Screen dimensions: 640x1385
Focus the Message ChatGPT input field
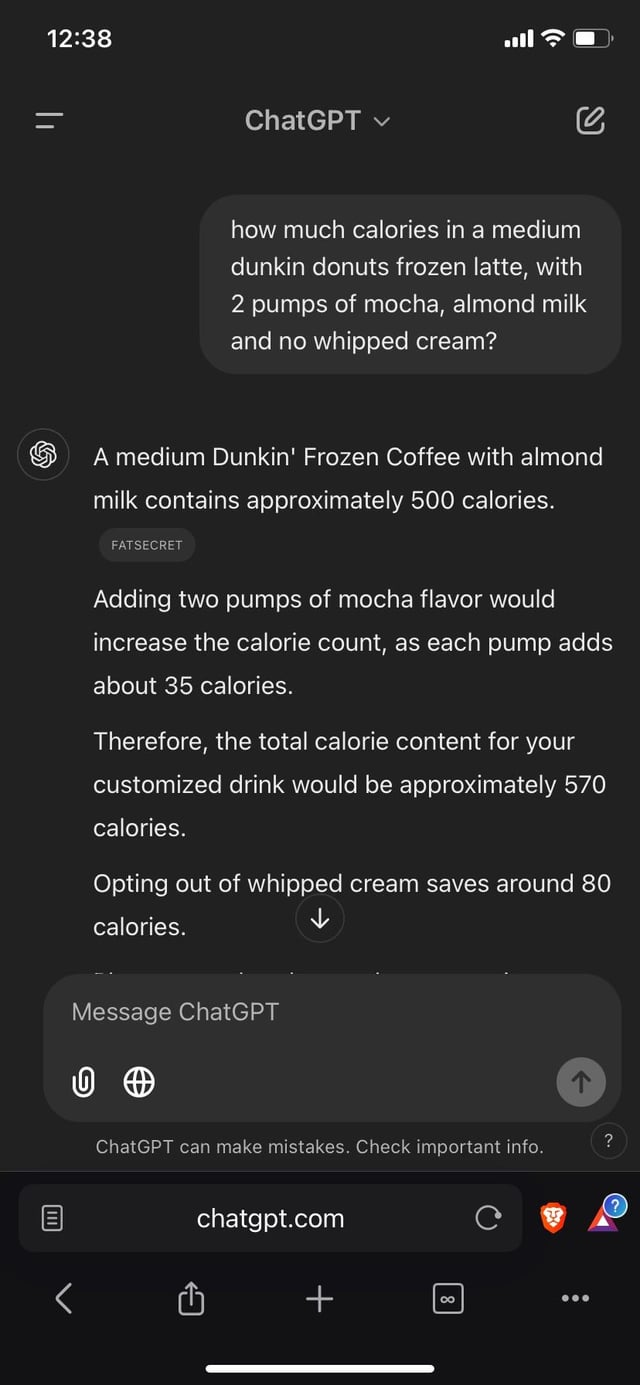click(x=300, y=1012)
